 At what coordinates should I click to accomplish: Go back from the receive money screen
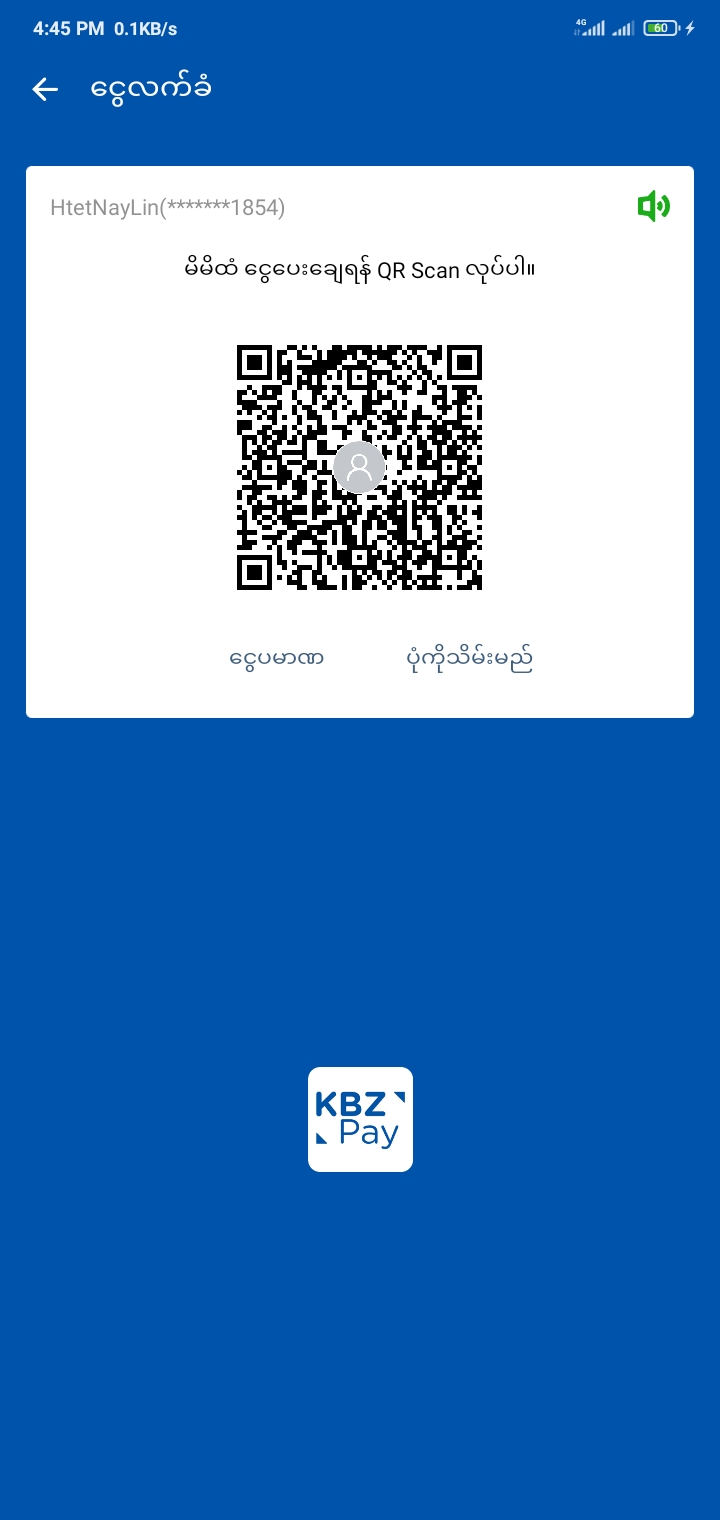45,89
